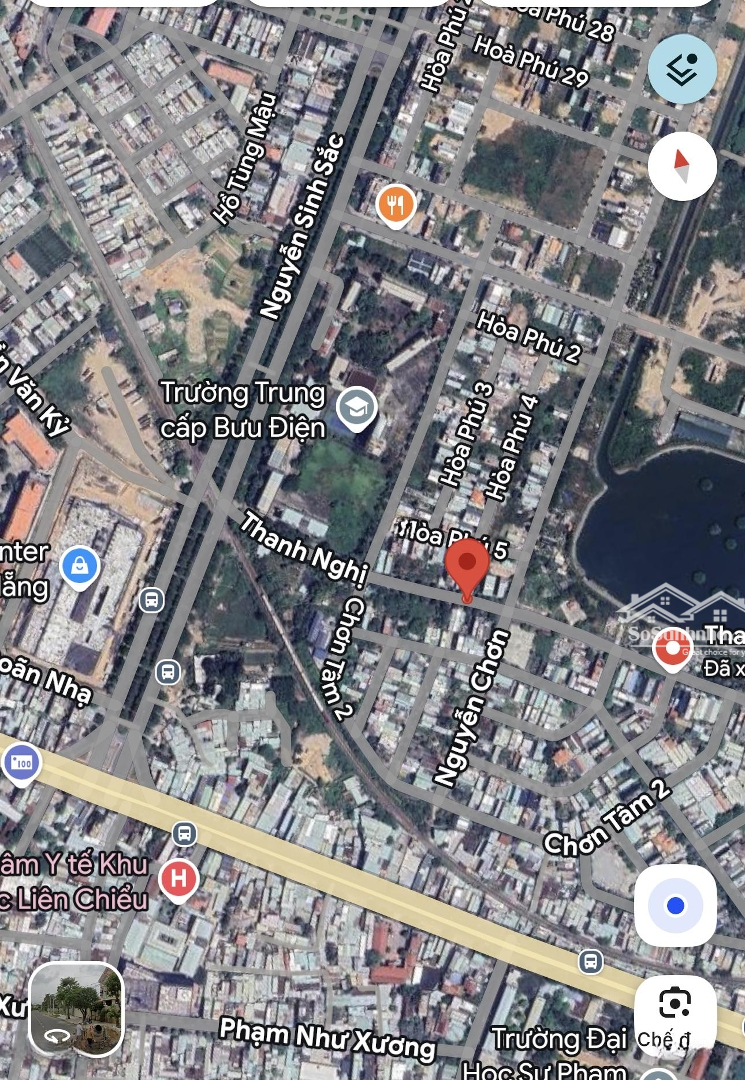Center map on my location
The width and height of the screenshot is (745, 1080).
[x=675, y=905]
